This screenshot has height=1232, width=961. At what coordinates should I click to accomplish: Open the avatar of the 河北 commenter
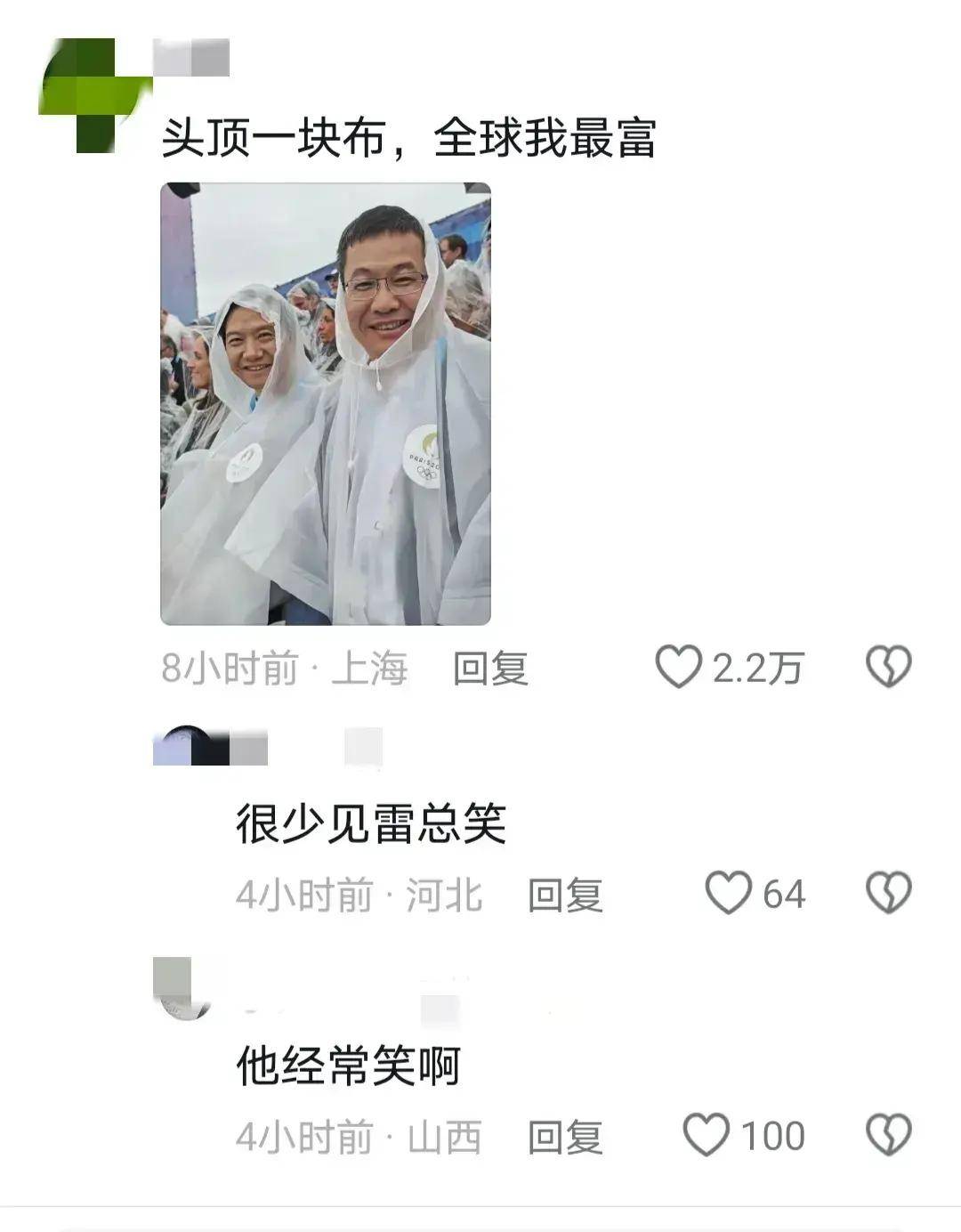coord(184,746)
